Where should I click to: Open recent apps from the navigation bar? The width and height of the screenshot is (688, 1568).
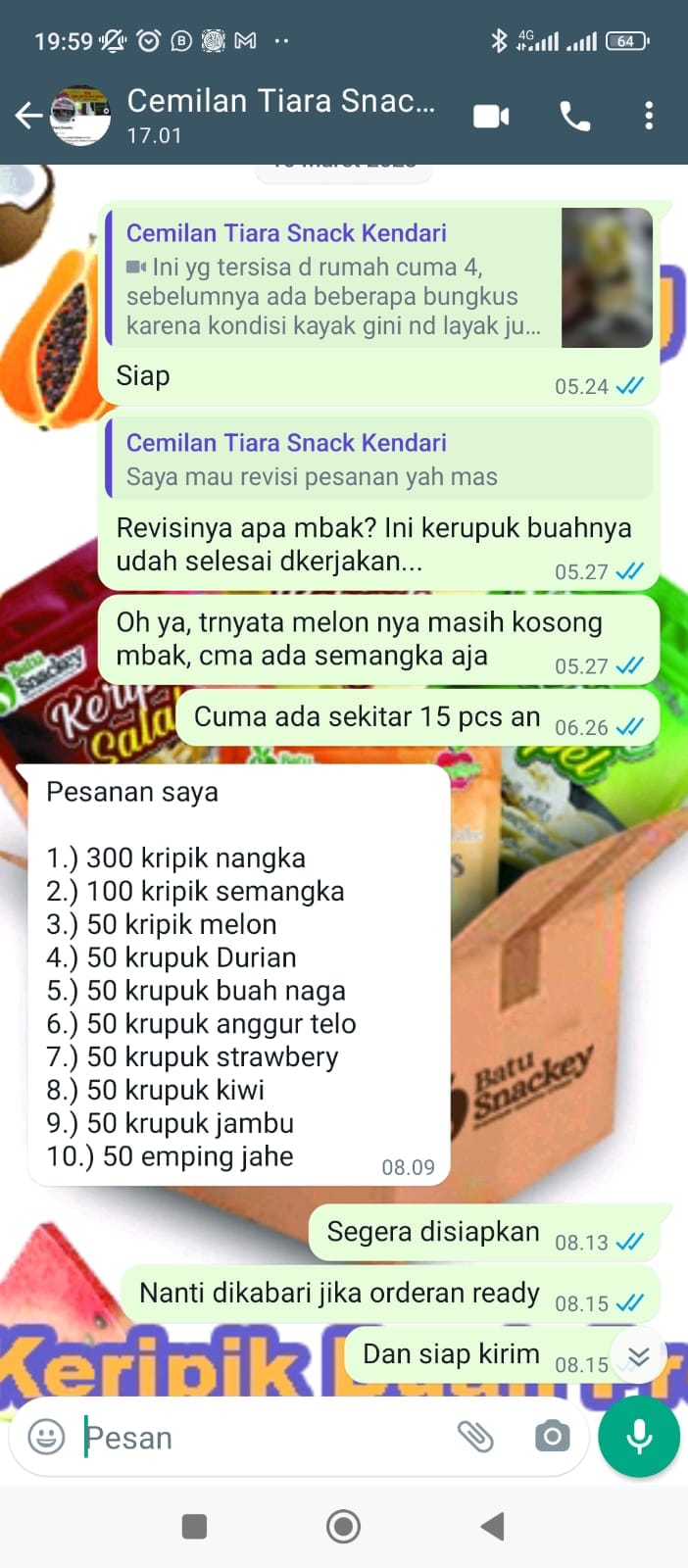point(194,1526)
